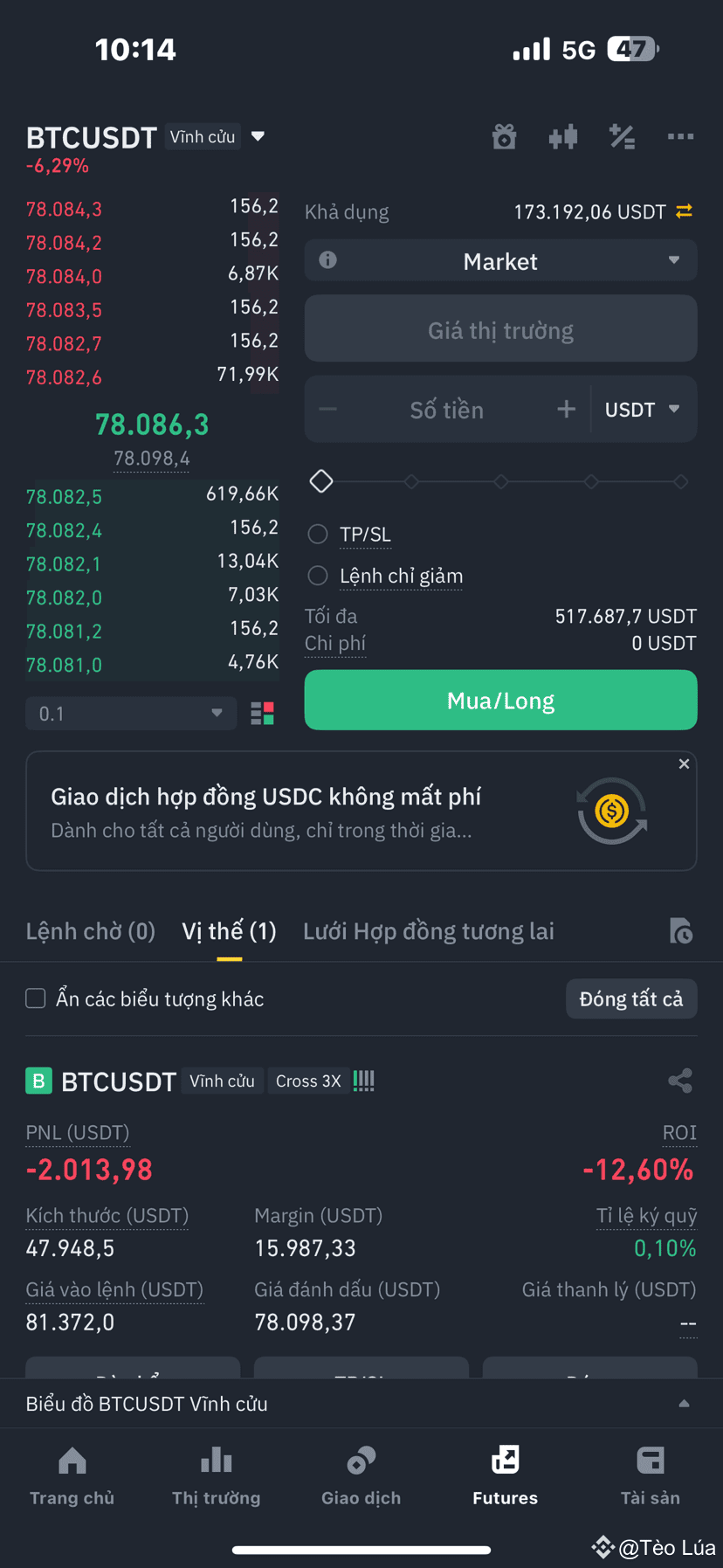This screenshot has width=723, height=1568.
Task: Open the gift box promotions icon
Action: tap(504, 136)
